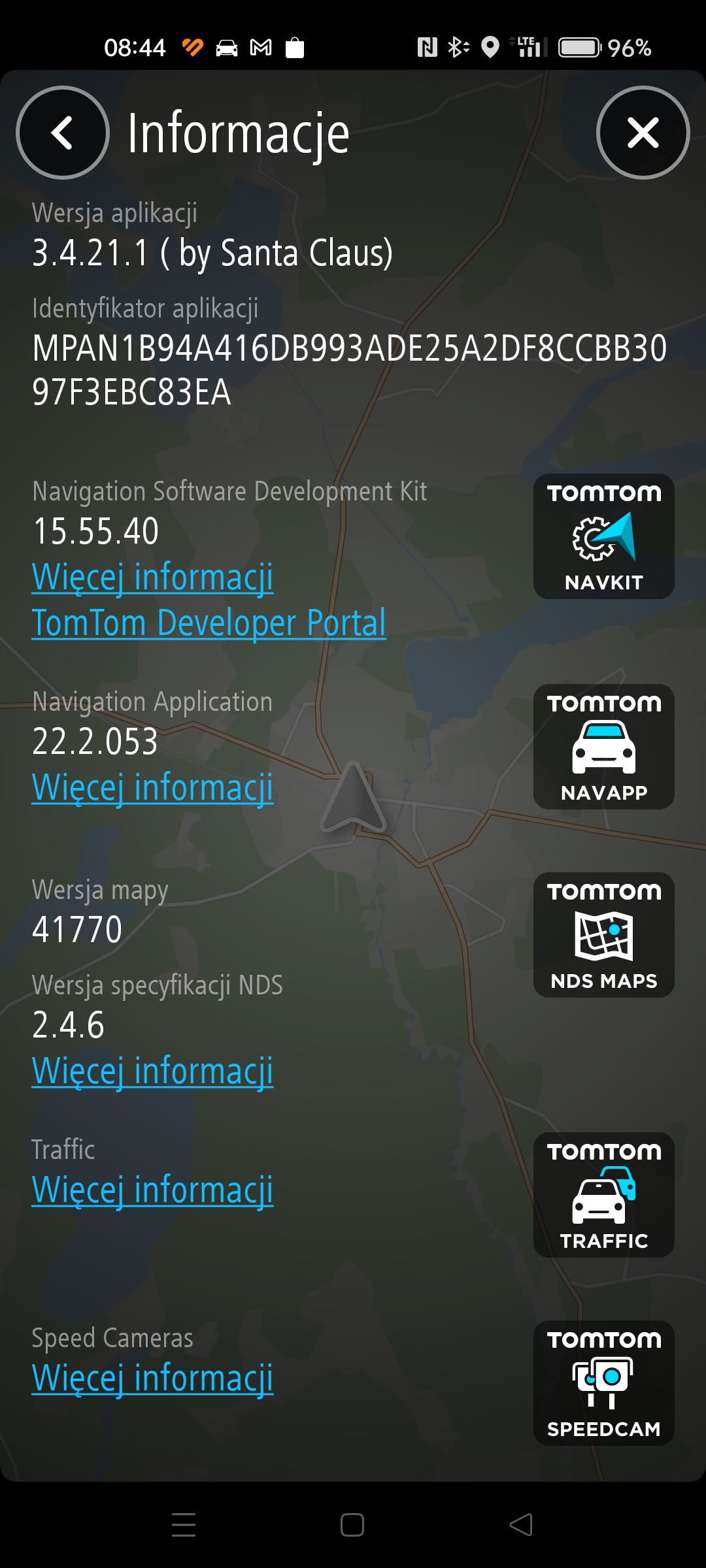
Task: Open the TomTom Developer Portal link
Action: click(209, 623)
